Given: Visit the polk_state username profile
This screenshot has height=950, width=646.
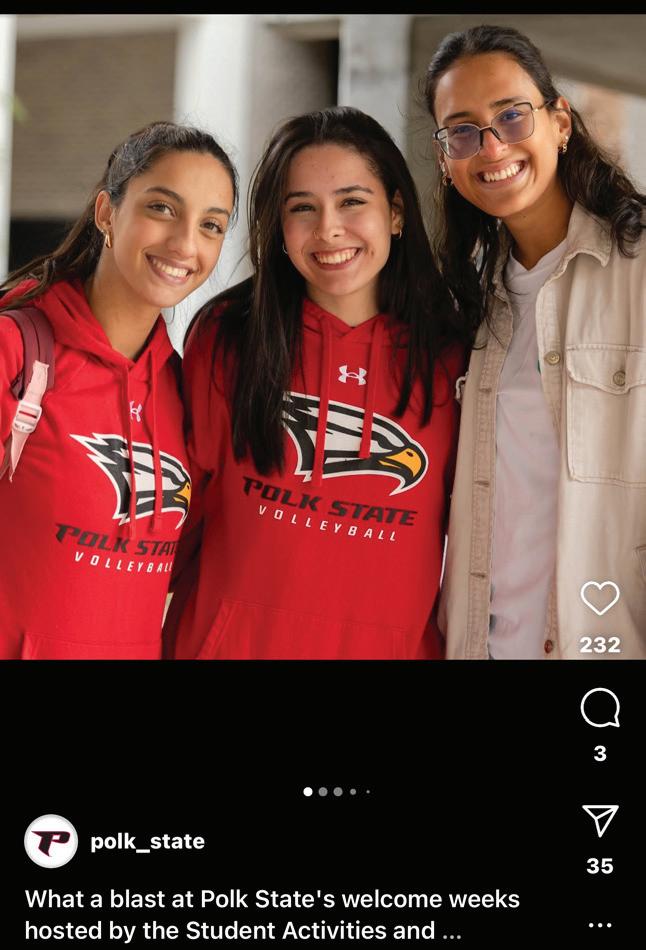Looking at the screenshot, I should click(x=147, y=842).
